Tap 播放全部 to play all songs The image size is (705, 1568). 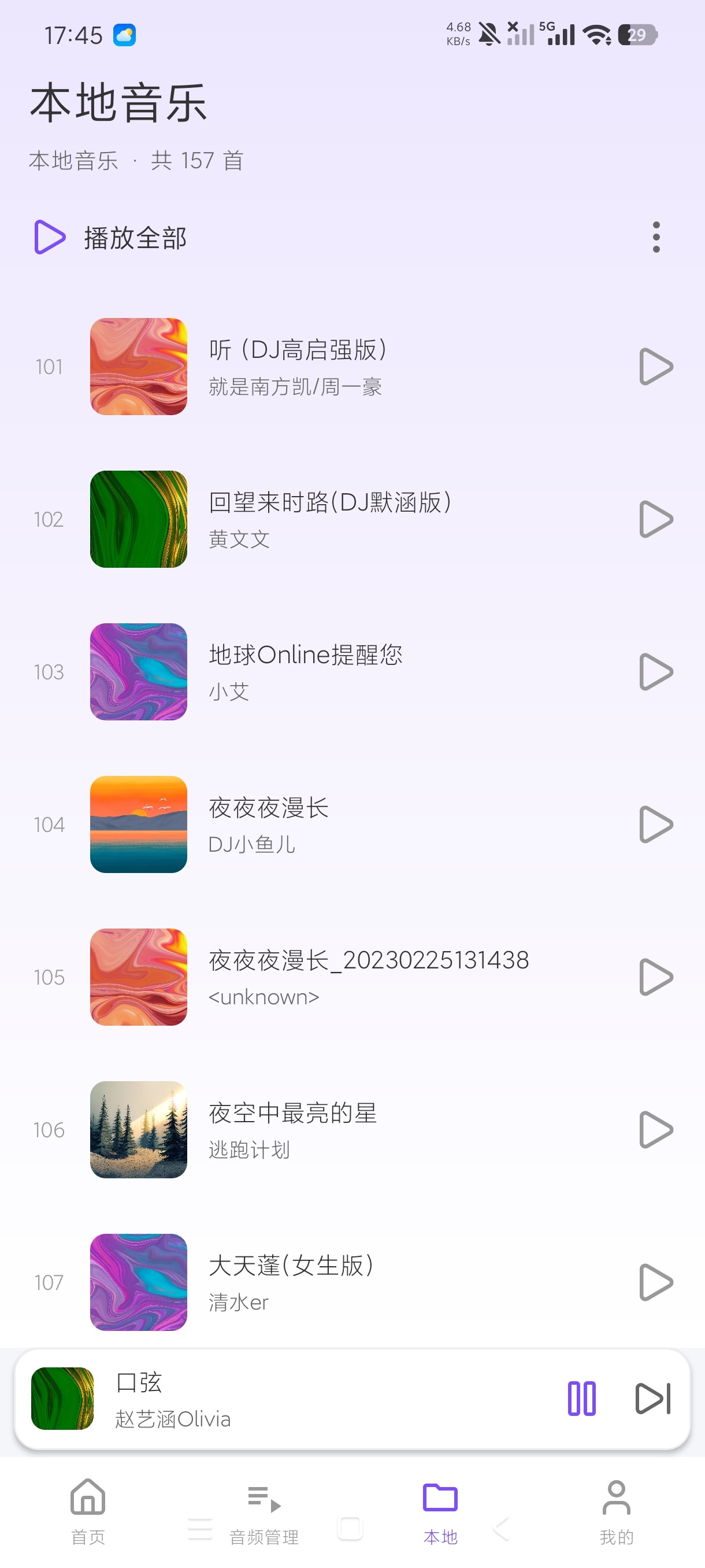(x=110, y=238)
